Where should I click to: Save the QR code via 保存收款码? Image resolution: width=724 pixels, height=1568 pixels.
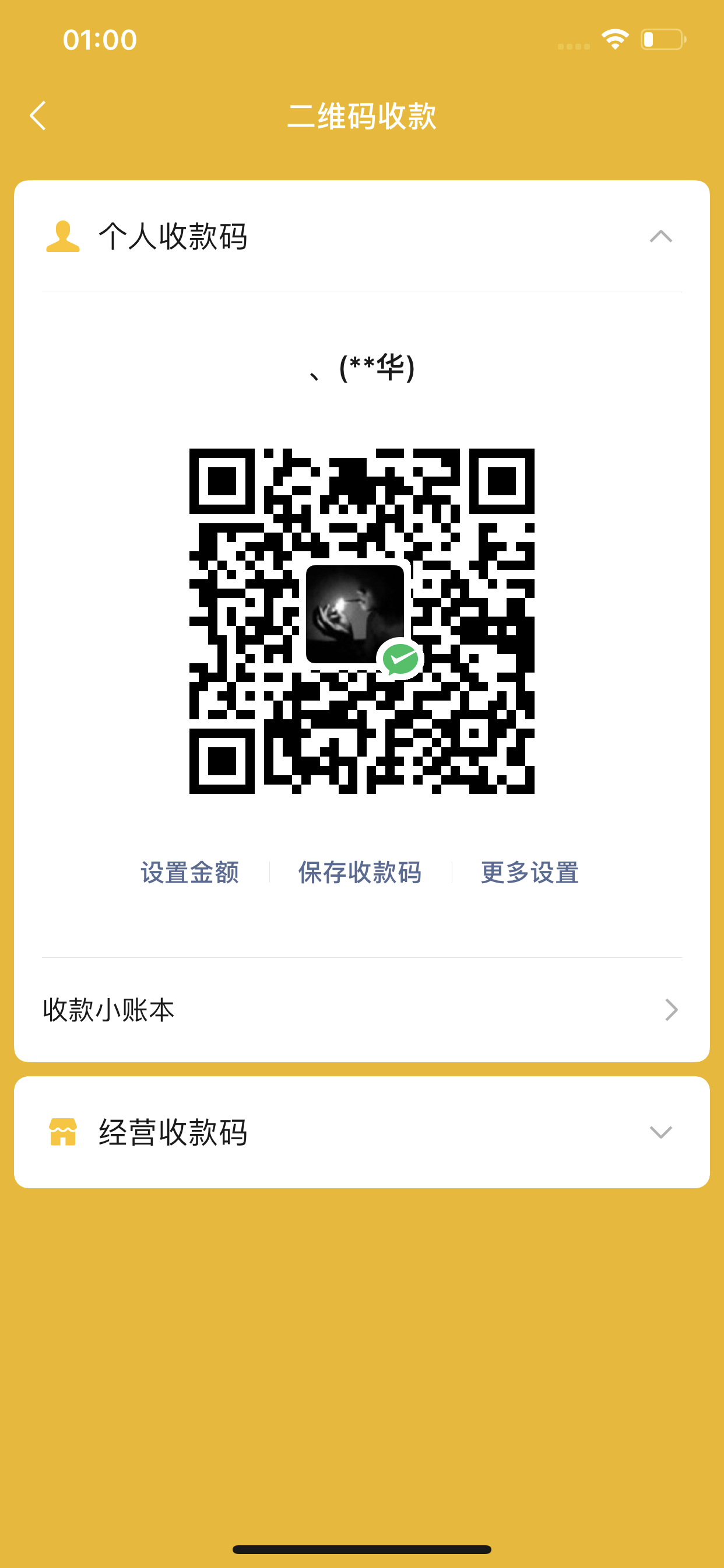[360, 872]
